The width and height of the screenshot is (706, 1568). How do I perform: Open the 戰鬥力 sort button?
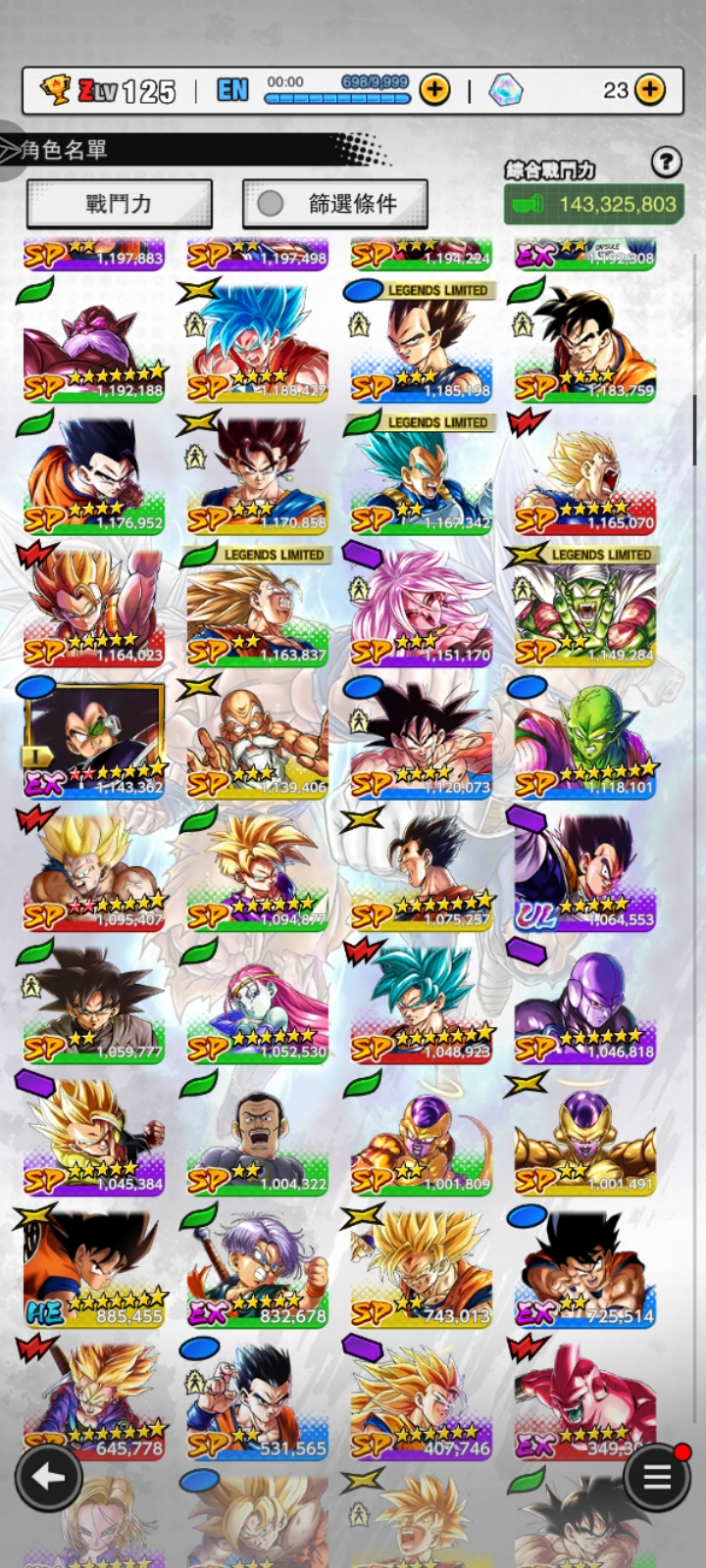point(119,204)
